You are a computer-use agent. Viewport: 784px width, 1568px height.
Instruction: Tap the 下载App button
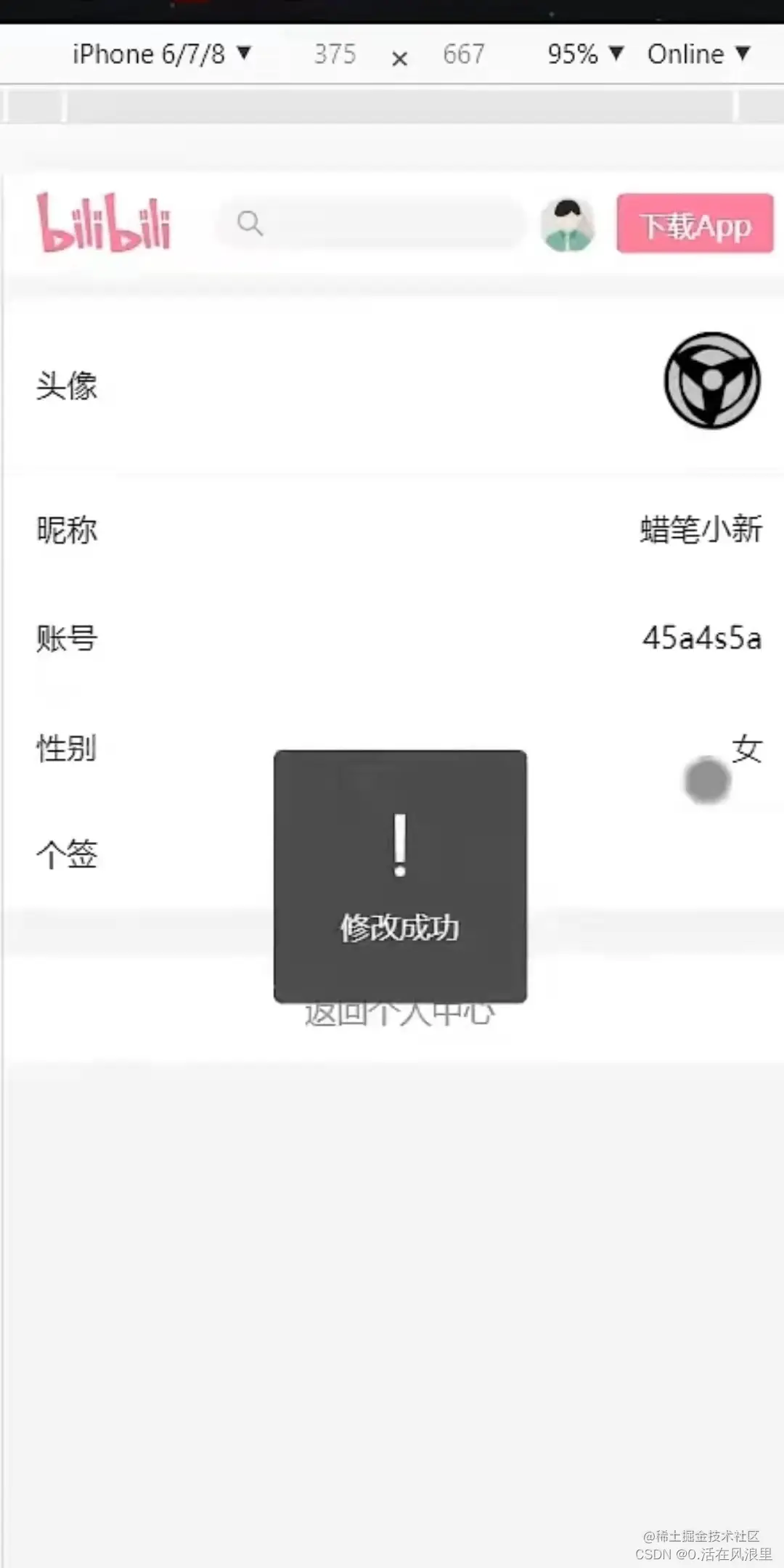tap(695, 224)
